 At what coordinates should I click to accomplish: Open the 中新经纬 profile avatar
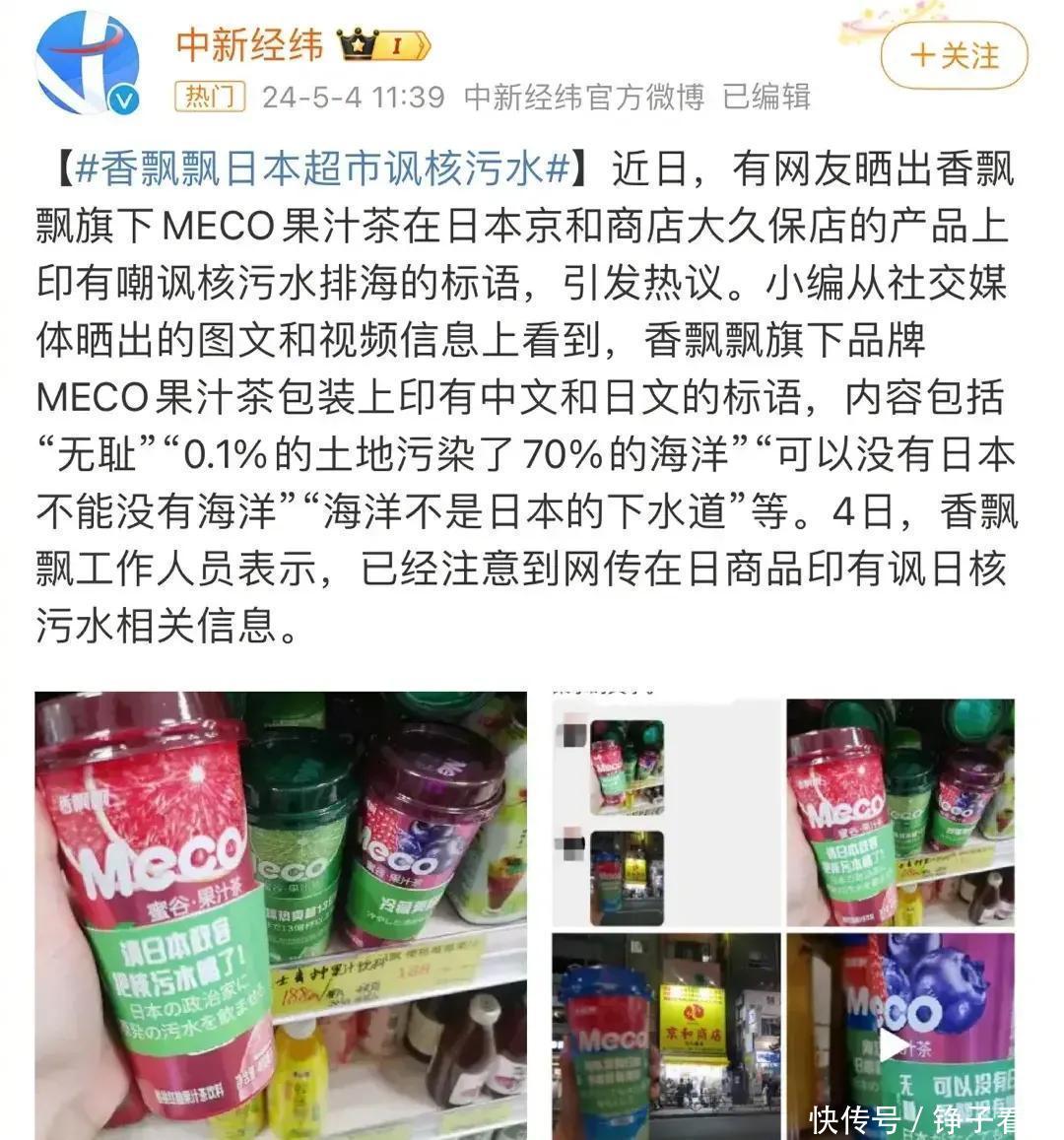click(x=88, y=64)
